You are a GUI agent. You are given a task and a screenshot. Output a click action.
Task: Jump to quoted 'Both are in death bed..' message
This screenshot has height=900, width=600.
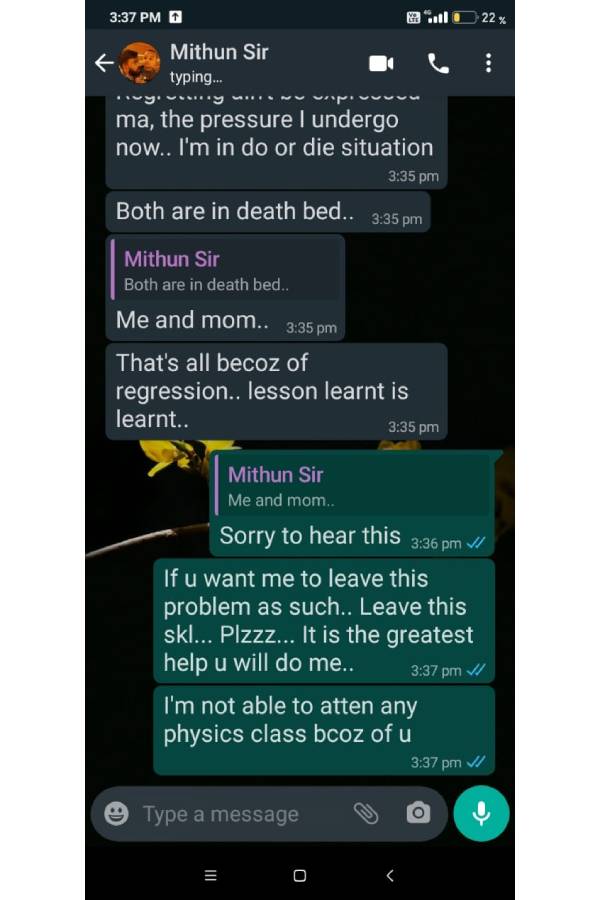pyautogui.click(x=227, y=271)
